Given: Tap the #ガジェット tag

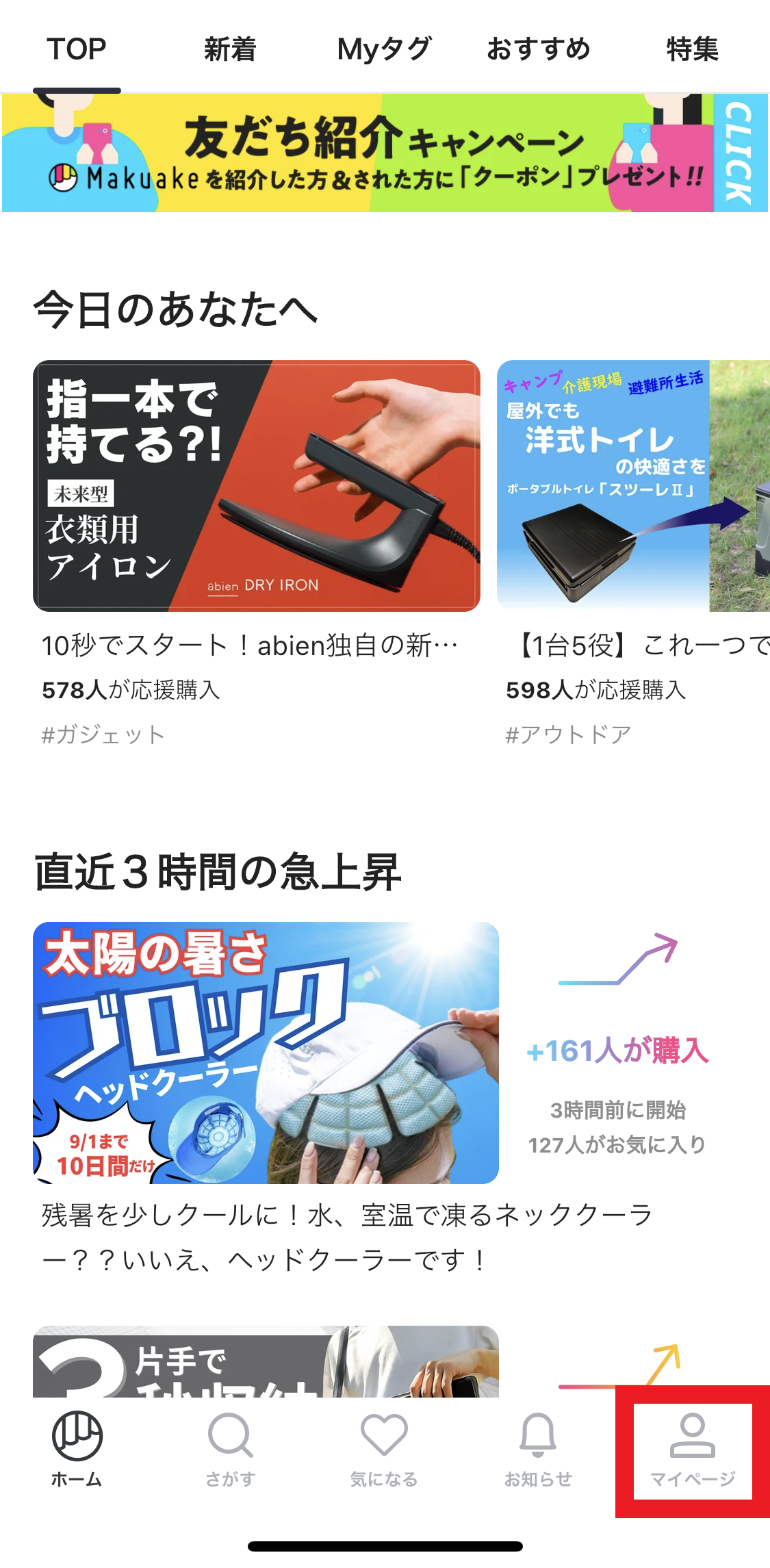Looking at the screenshot, I should click(103, 734).
